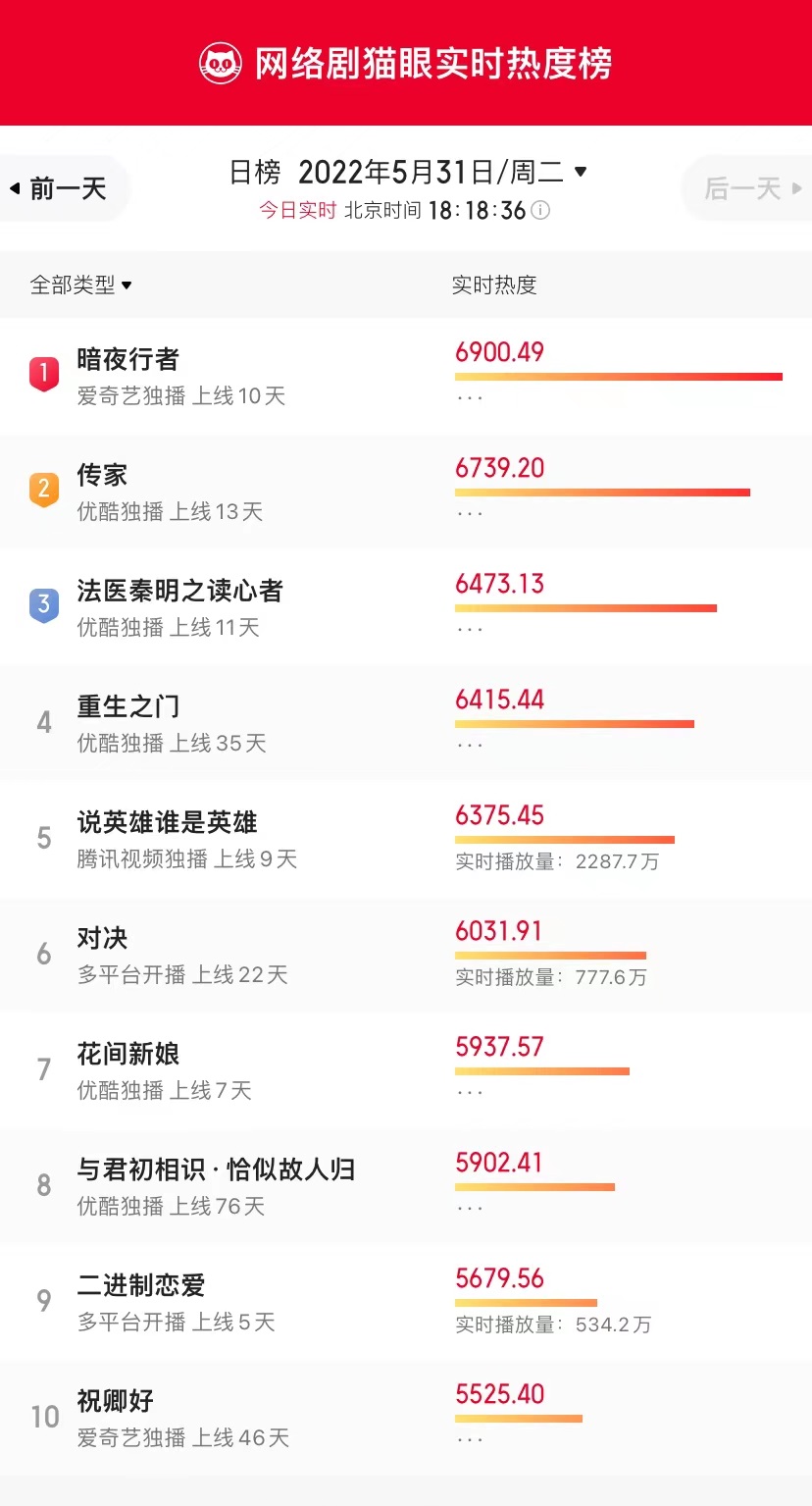
Task: Open the 暗夜行者 drama page
Action: pos(127,359)
